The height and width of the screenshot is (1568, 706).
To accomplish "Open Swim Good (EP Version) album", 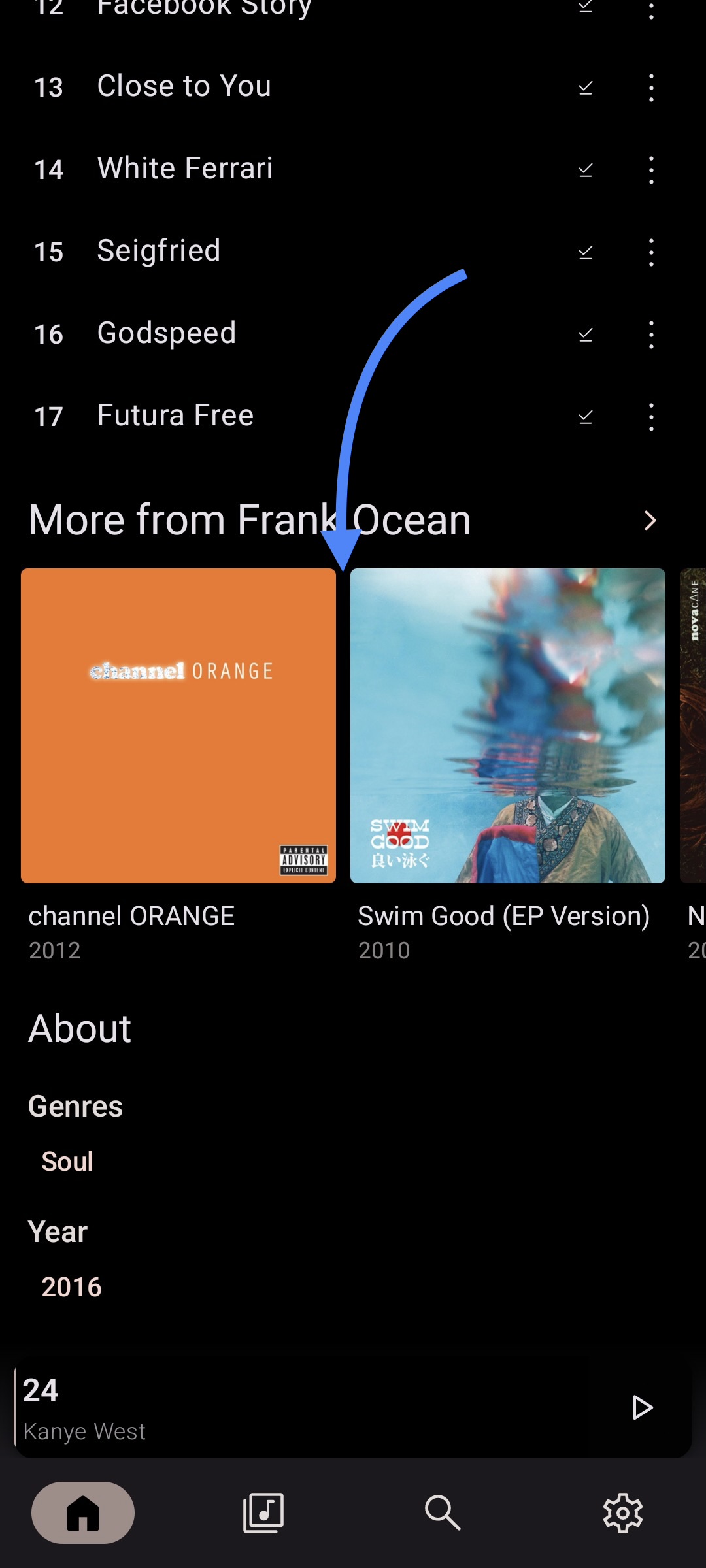I will coord(508,726).
